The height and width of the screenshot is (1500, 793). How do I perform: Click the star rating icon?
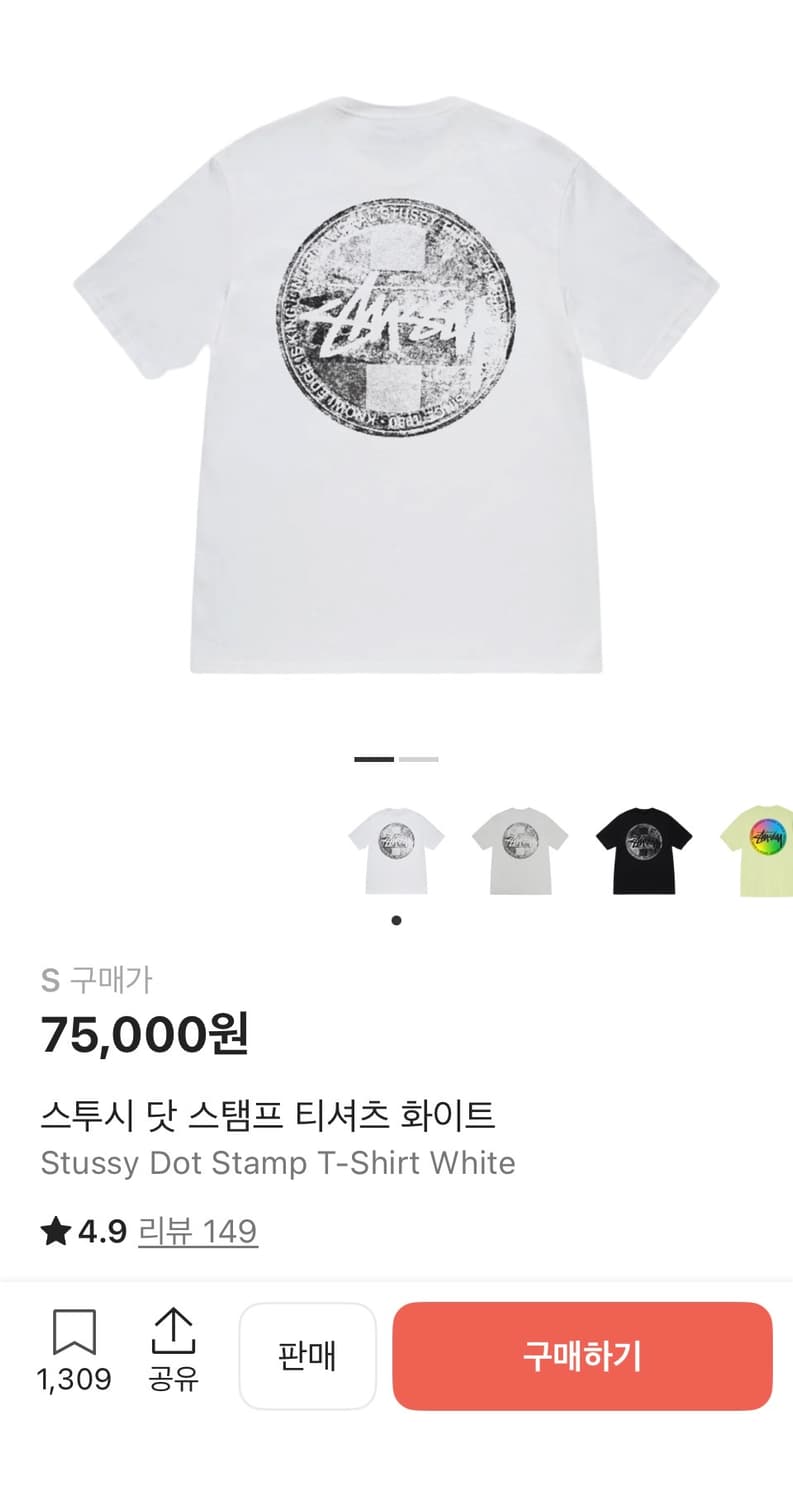coord(55,1231)
